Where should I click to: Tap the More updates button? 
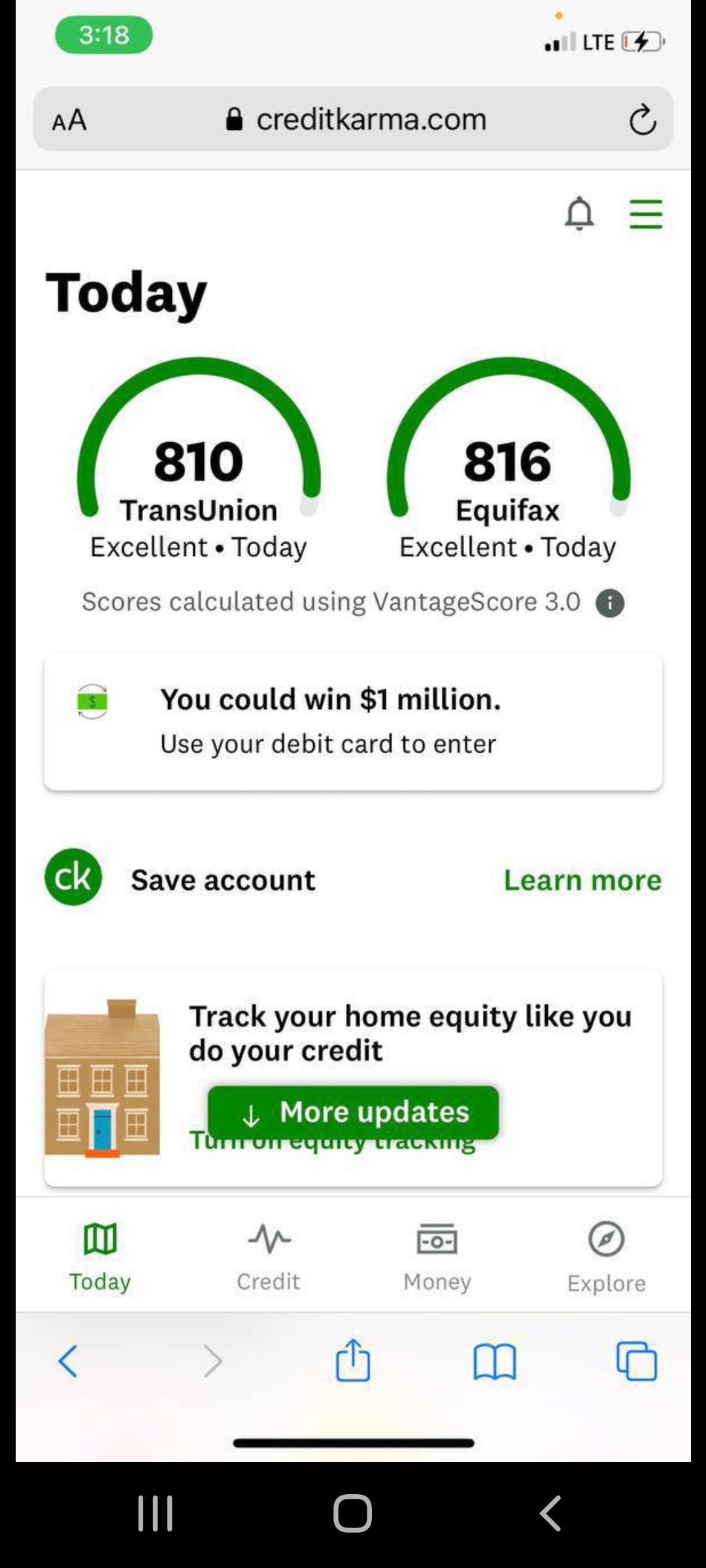coord(353,1112)
